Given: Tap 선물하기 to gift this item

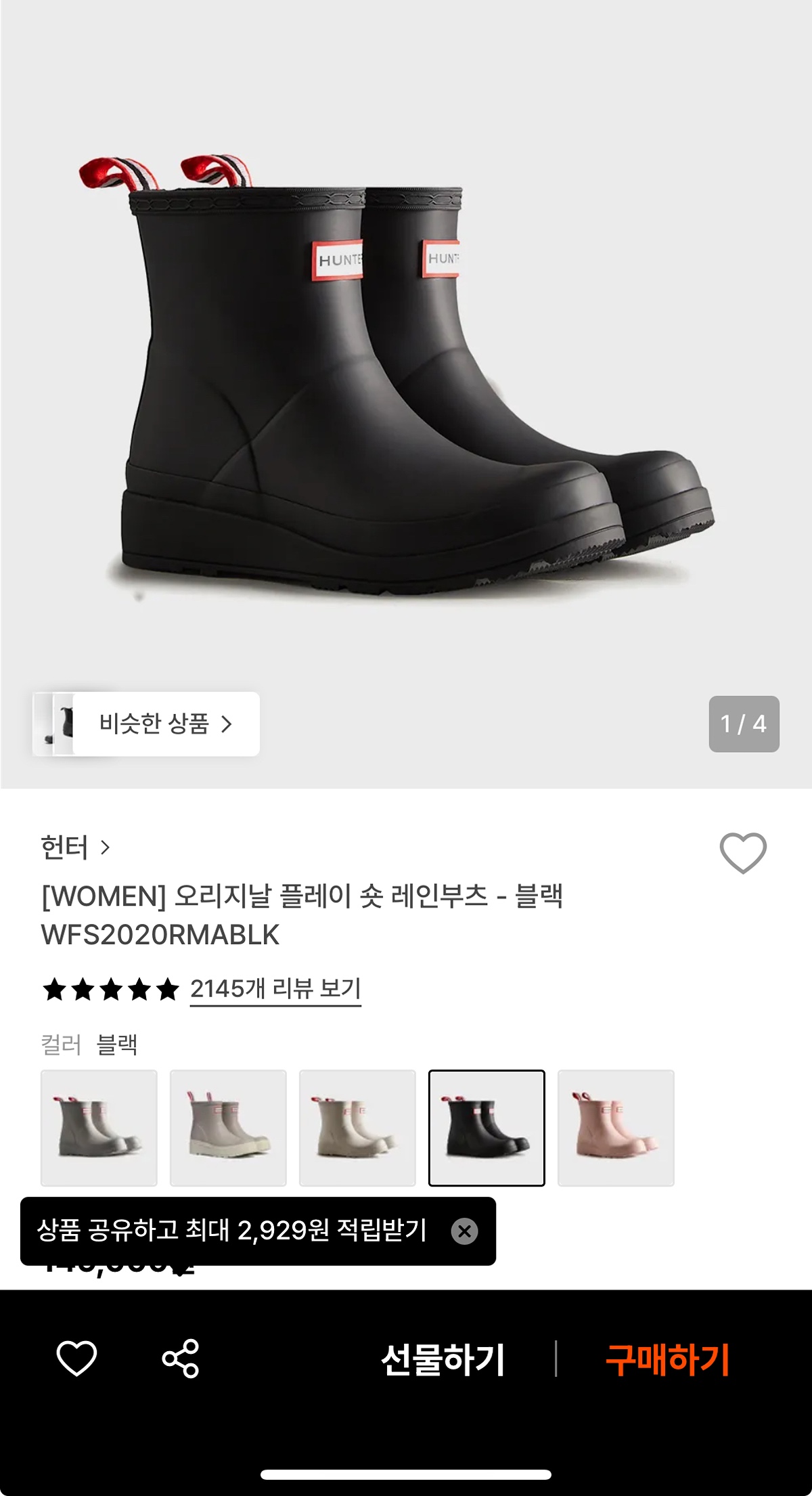Looking at the screenshot, I should 443,1359.
